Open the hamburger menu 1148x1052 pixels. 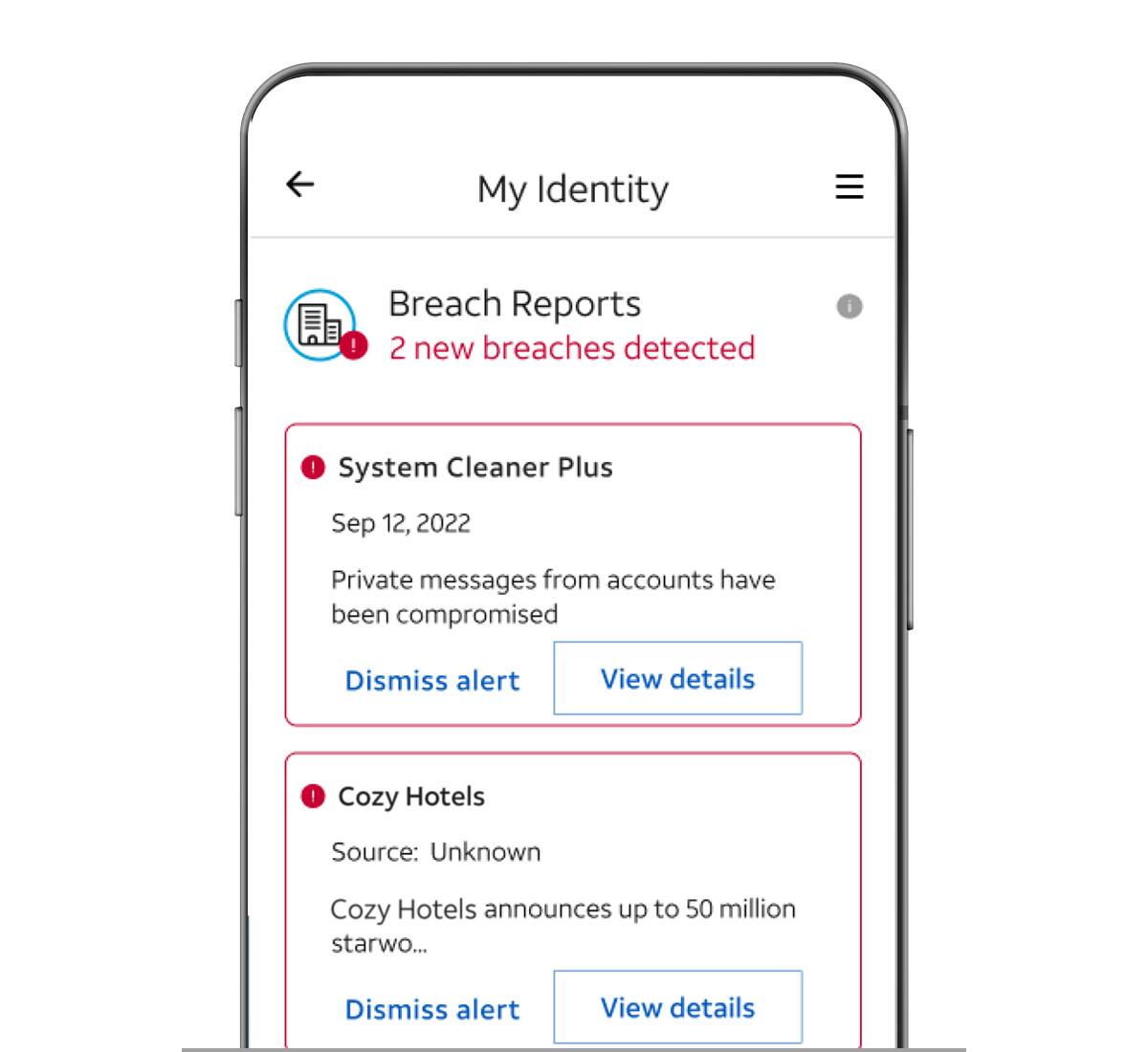849,186
